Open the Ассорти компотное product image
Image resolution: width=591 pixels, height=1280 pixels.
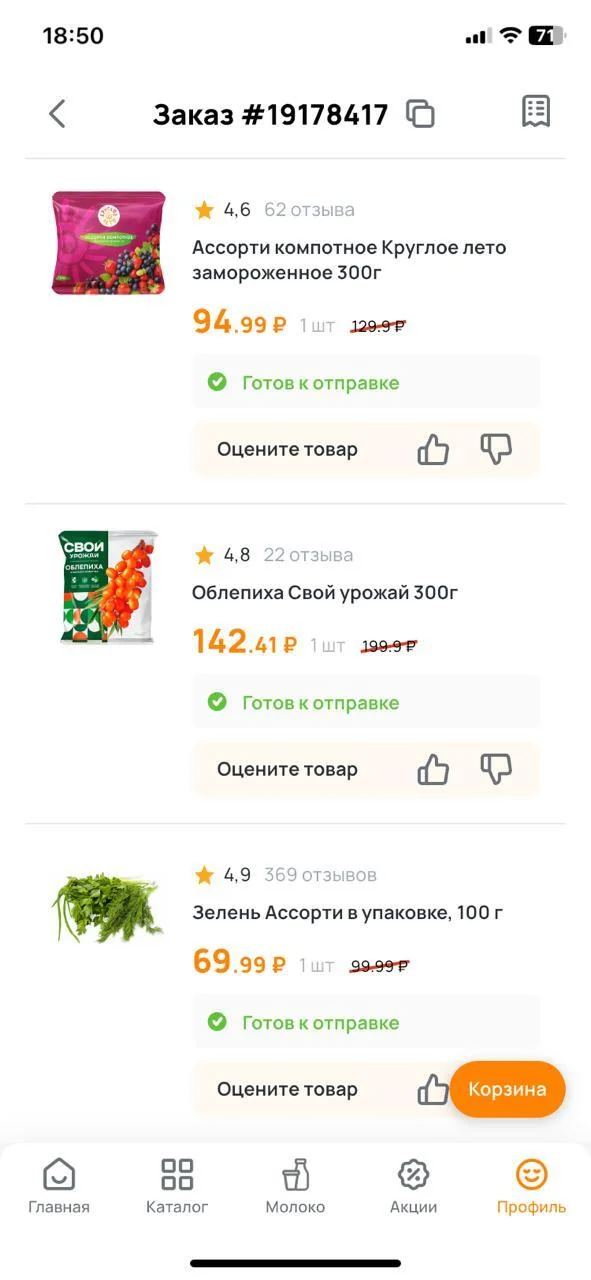point(108,242)
